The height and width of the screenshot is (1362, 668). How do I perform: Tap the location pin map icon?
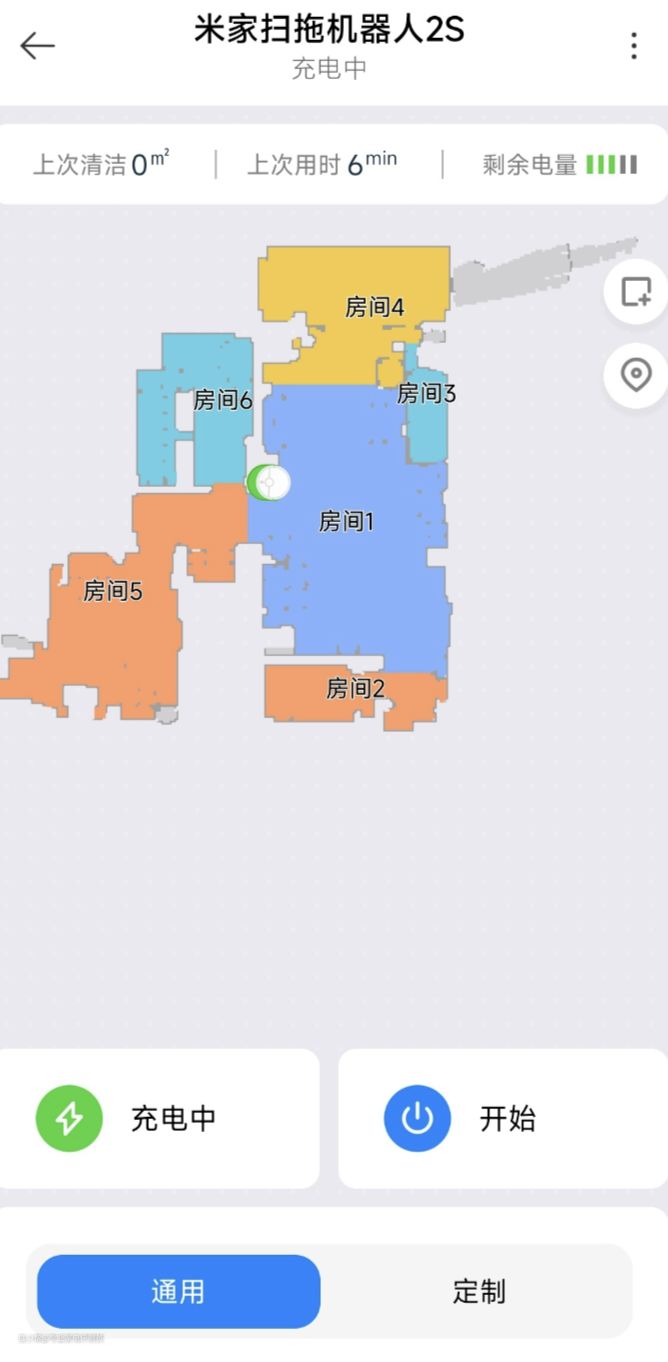click(x=636, y=376)
